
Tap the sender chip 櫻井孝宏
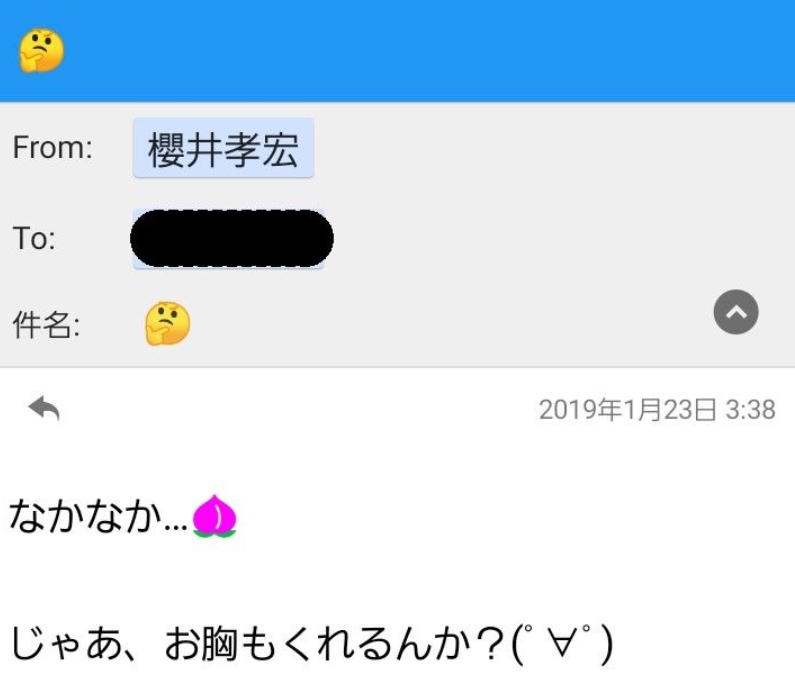pos(223,149)
